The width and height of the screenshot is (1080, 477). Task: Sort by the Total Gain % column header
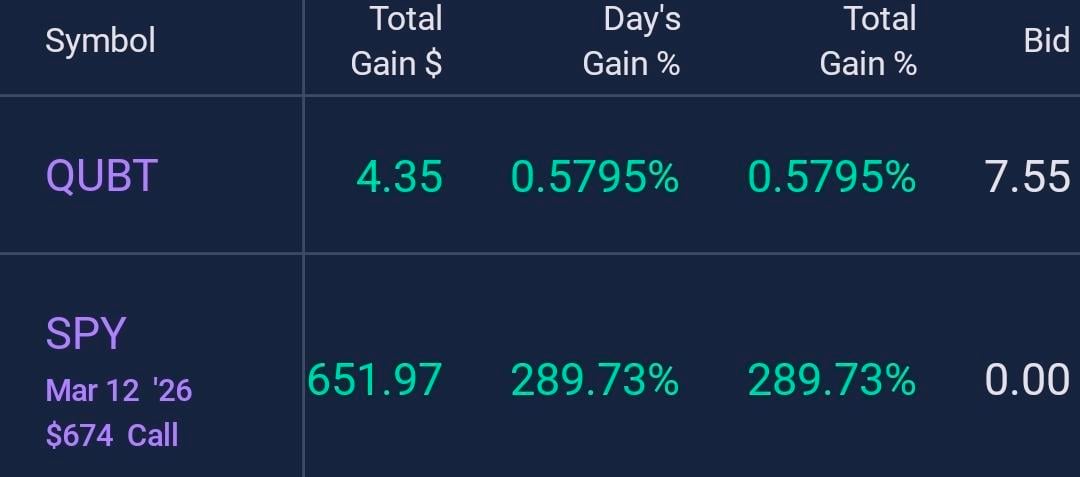coord(868,41)
